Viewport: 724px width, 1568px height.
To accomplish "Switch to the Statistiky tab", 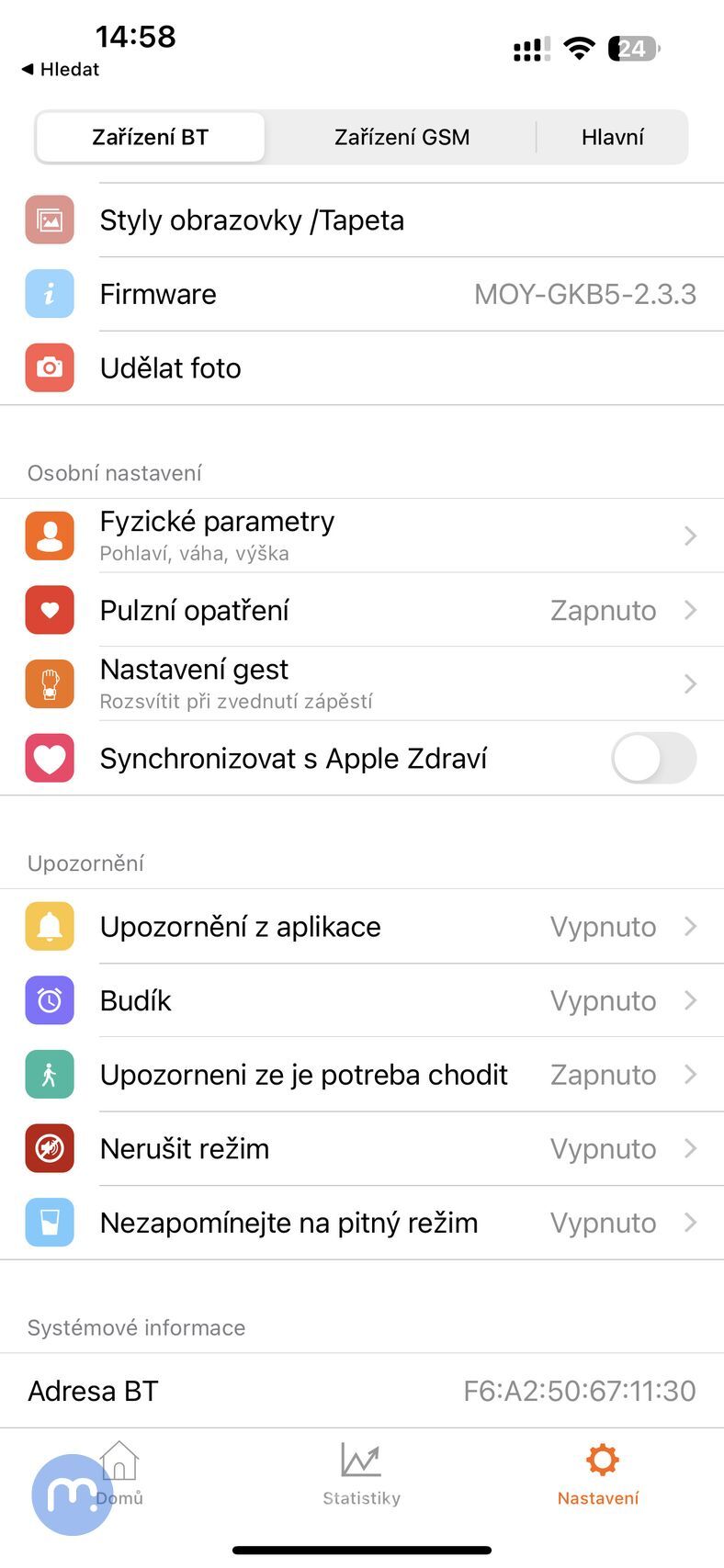I will click(x=361, y=1474).
